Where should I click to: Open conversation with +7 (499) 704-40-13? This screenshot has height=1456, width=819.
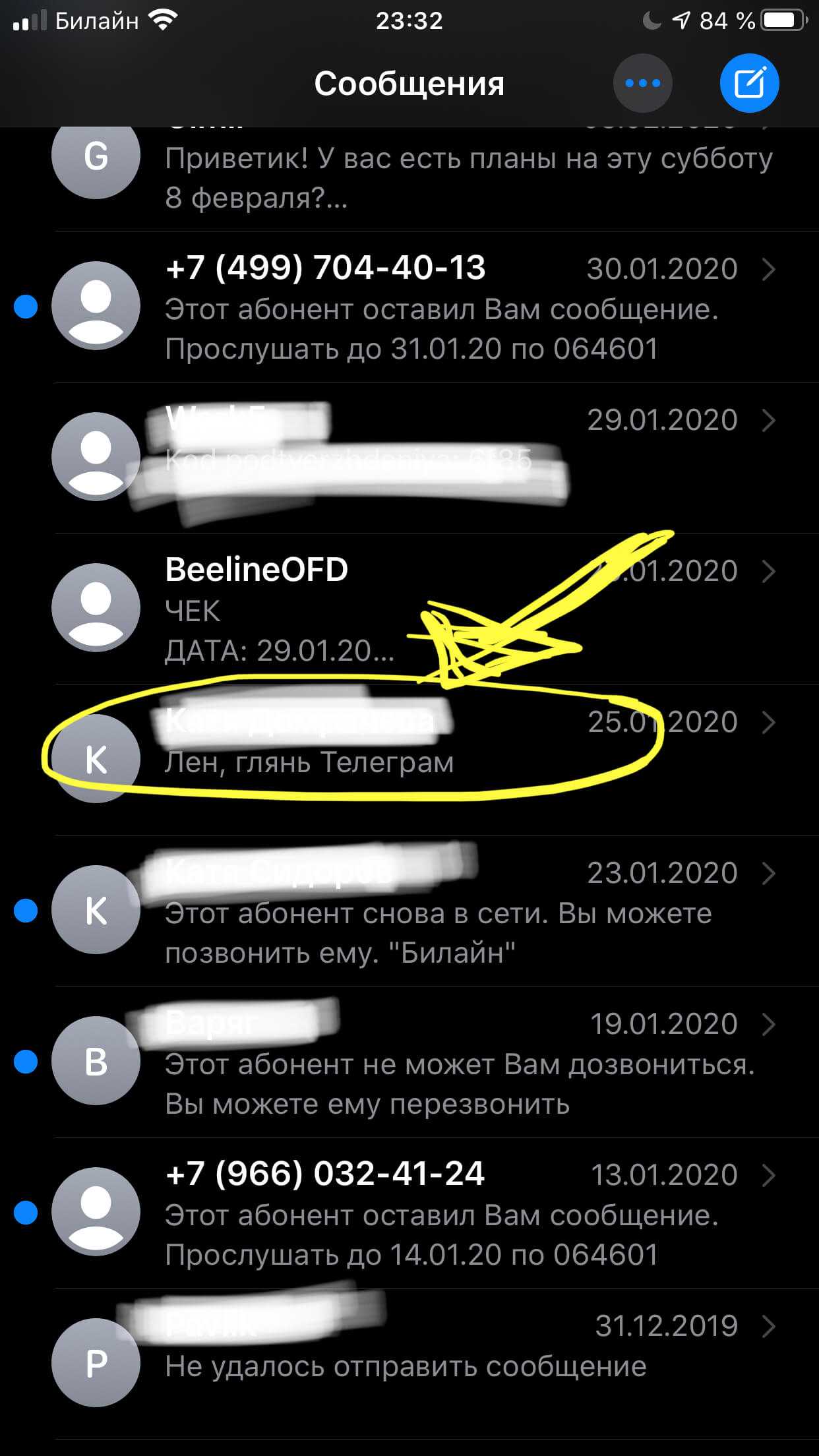tap(435, 307)
